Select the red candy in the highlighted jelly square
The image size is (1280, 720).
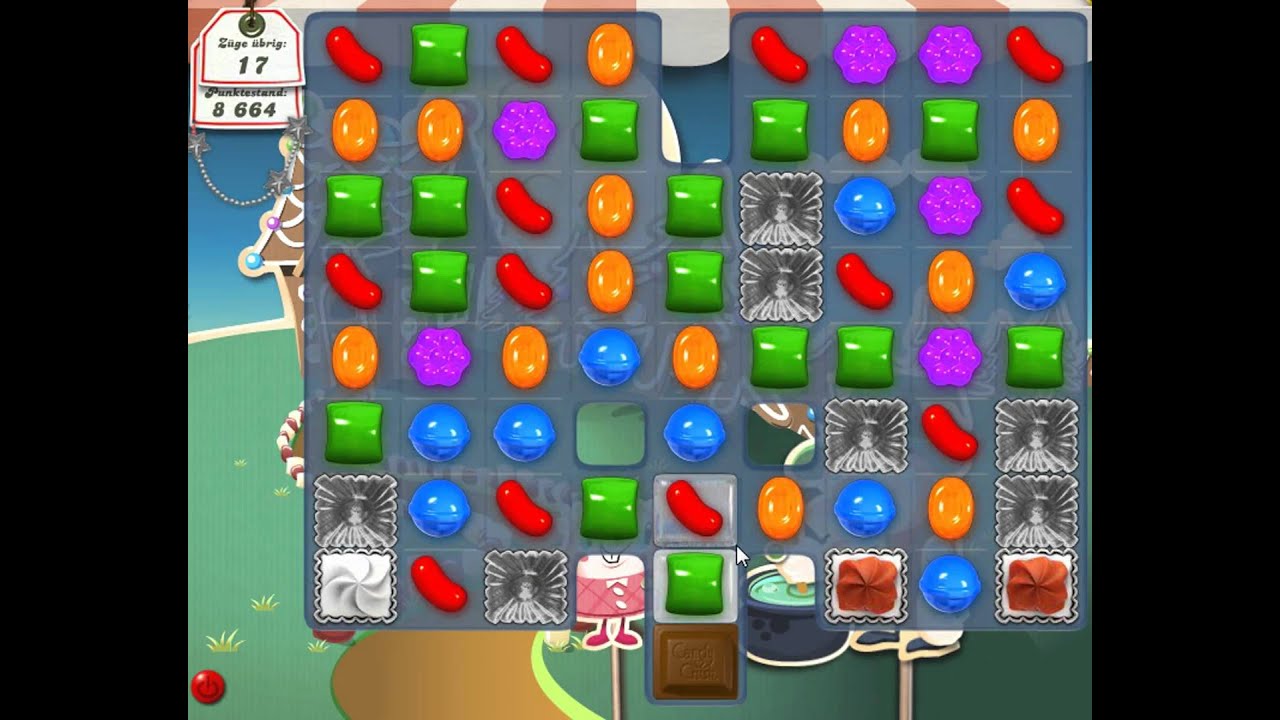[x=694, y=508]
